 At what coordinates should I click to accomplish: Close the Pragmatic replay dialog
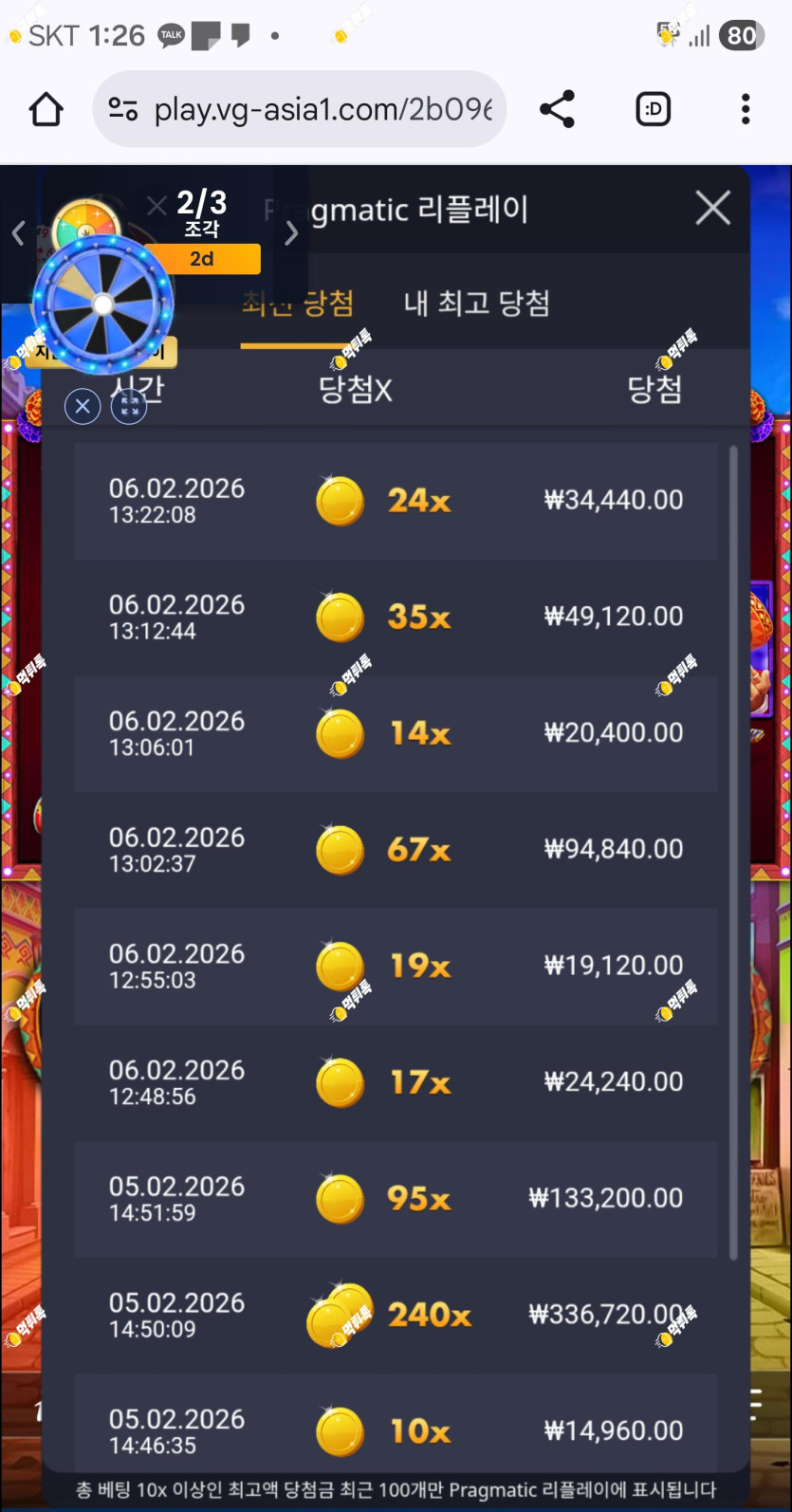[712, 208]
